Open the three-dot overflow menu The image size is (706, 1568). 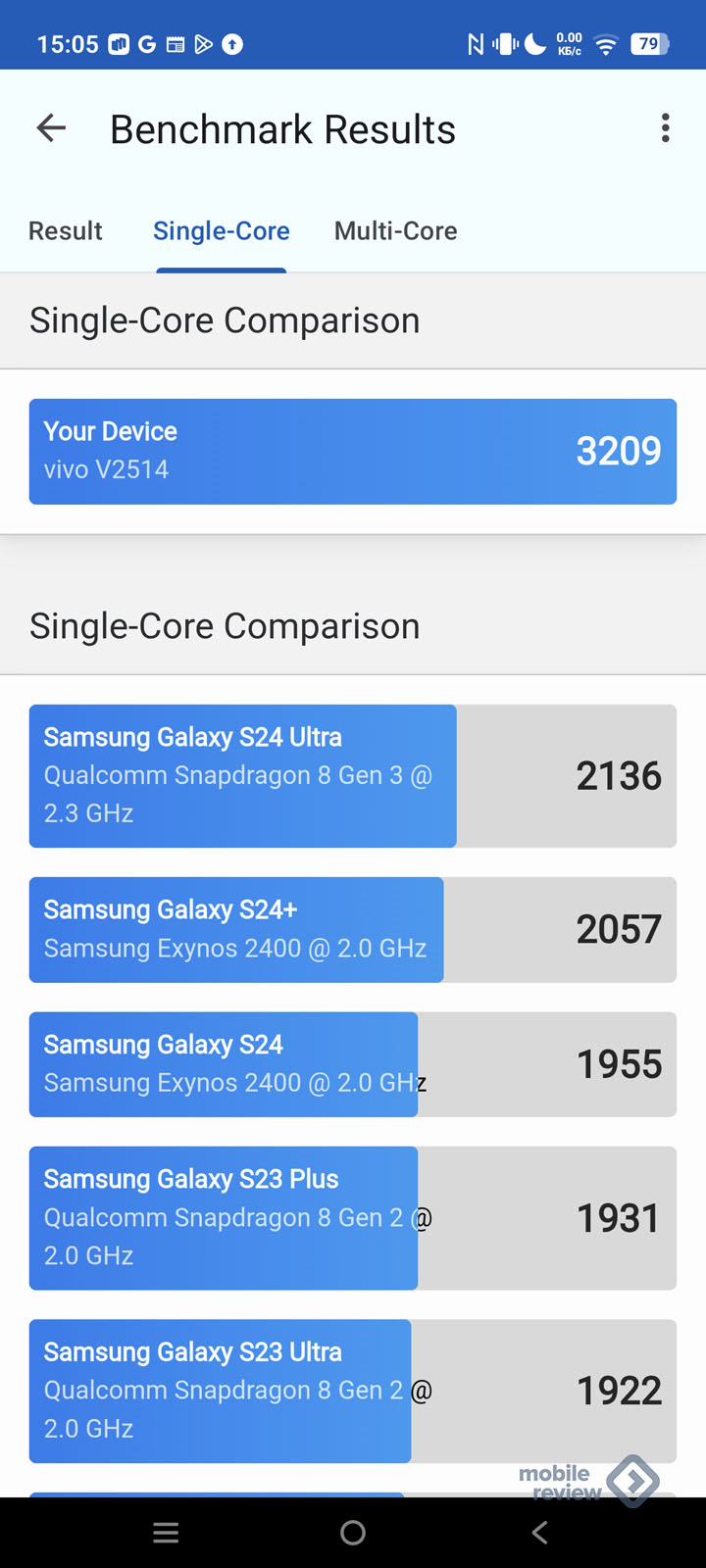pyautogui.click(x=665, y=128)
